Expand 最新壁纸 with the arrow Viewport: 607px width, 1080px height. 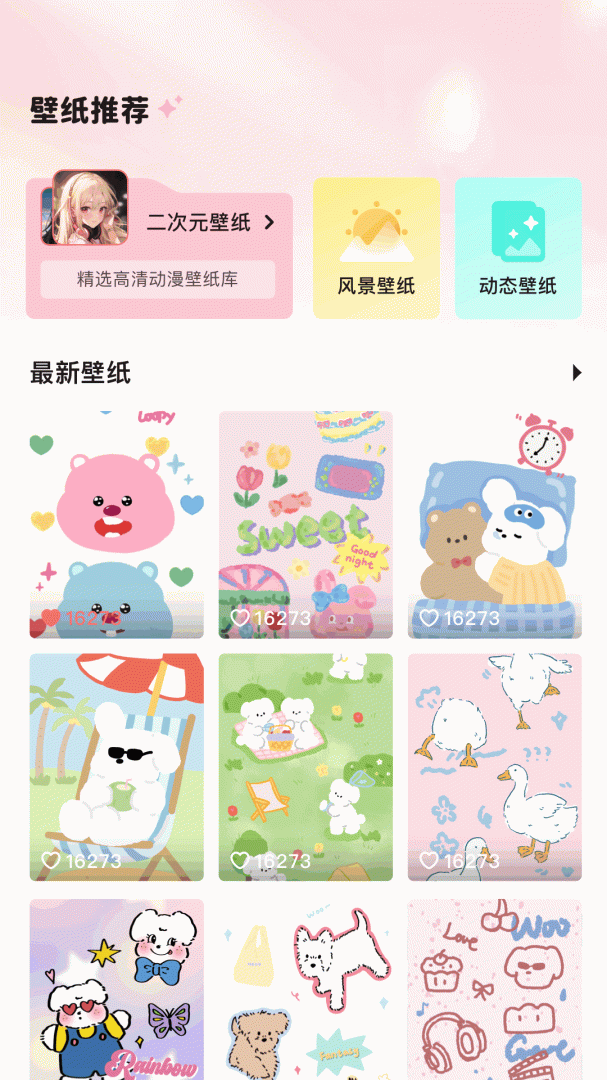pyautogui.click(x=576, y=373)
